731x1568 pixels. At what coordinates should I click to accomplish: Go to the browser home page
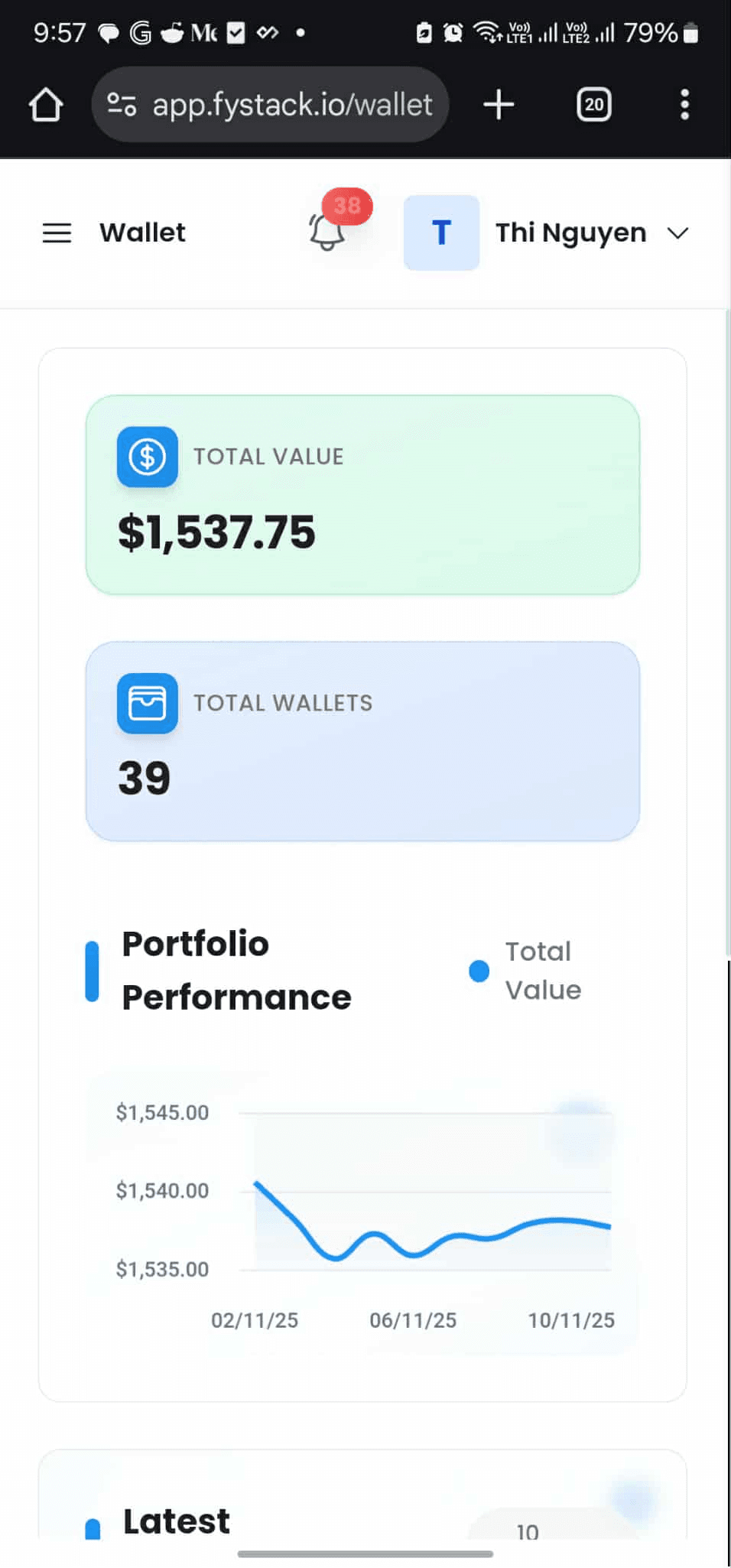tap(46, 105)
